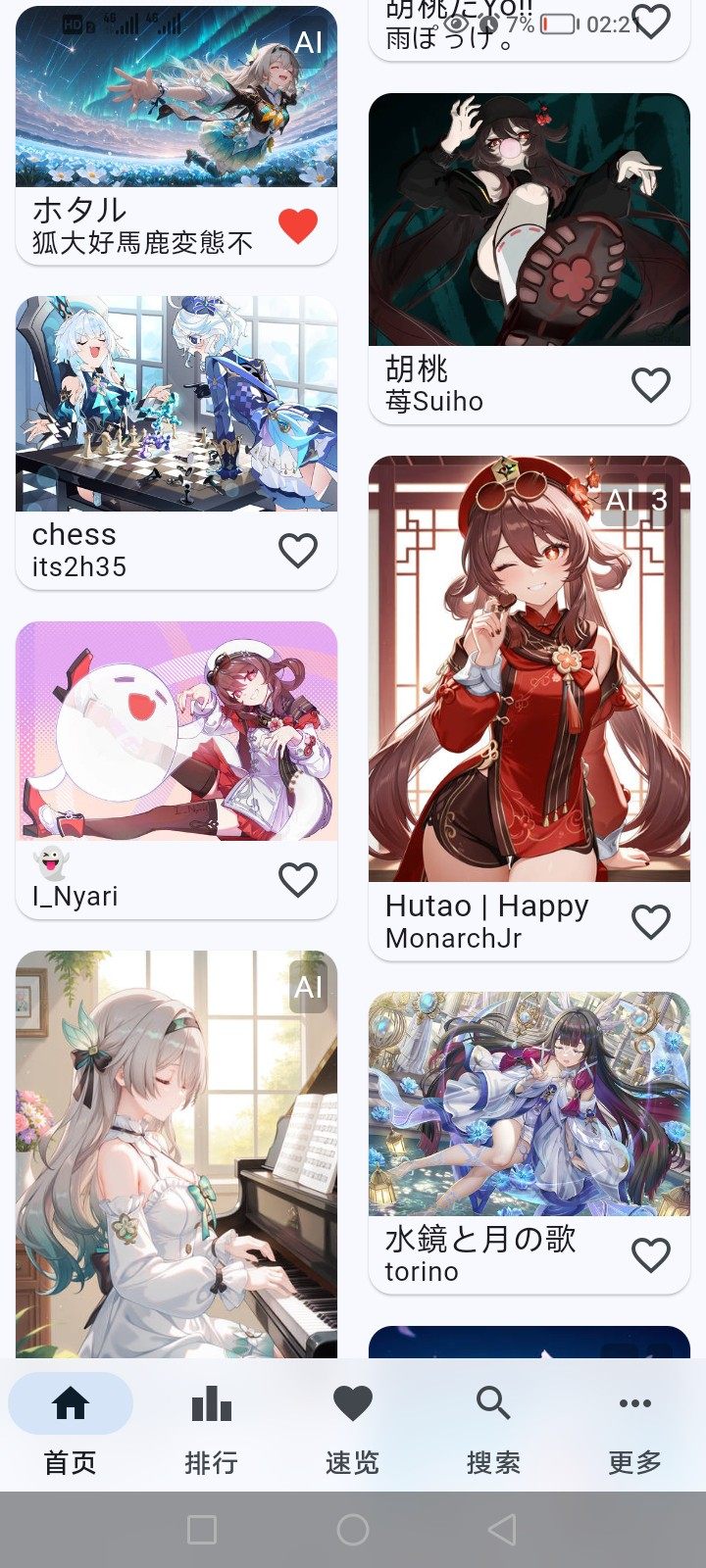Like the chess artwork by its2h35
The height and width of the screenshot is (1568, 706).
(x=298, y=551)
